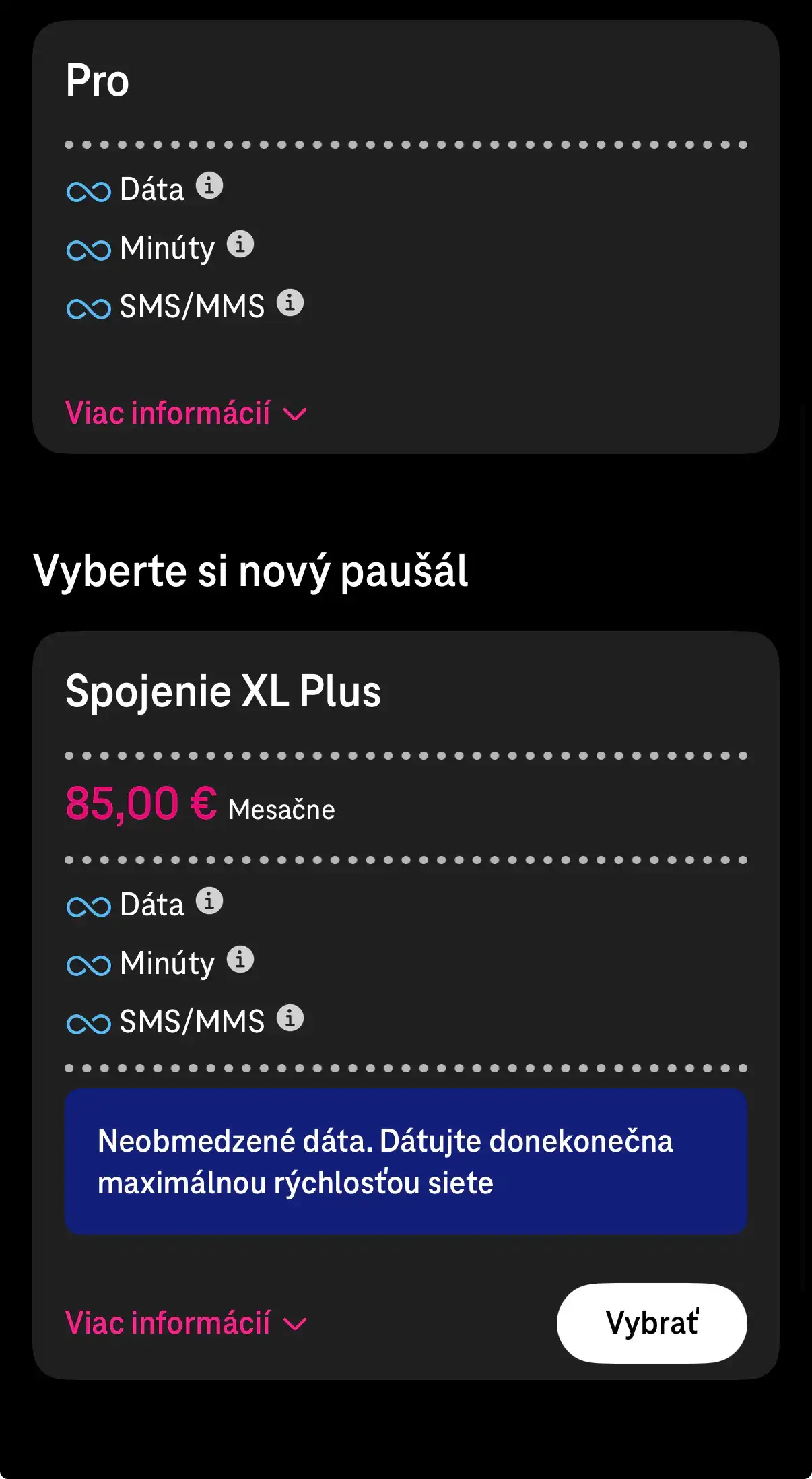The width and height of the screenshot is (812, 1479).
Task: Open Dáta info icon in Spojenie XL Plus
Action: pyautogui.click(x=209, y=900)
